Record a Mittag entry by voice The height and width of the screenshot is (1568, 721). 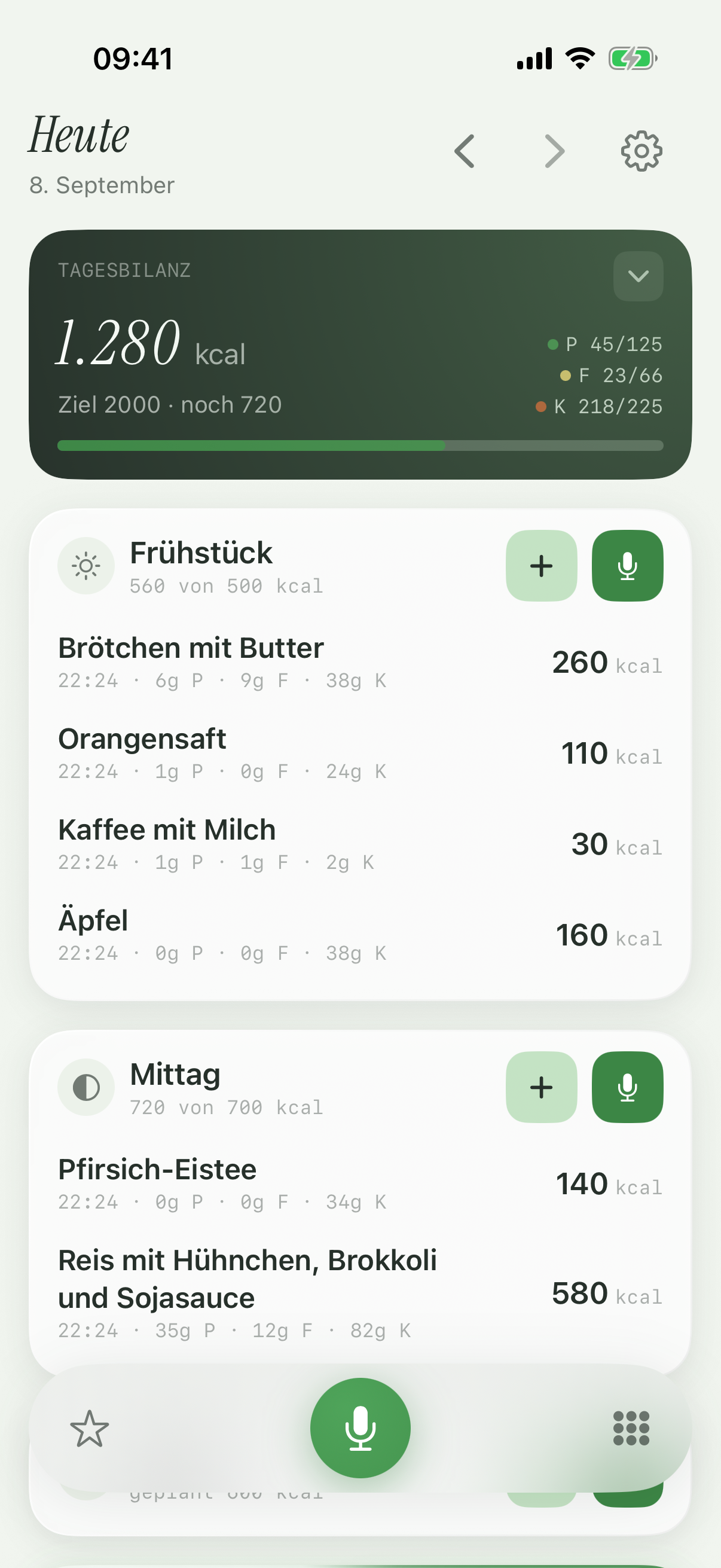point(627,1087)
